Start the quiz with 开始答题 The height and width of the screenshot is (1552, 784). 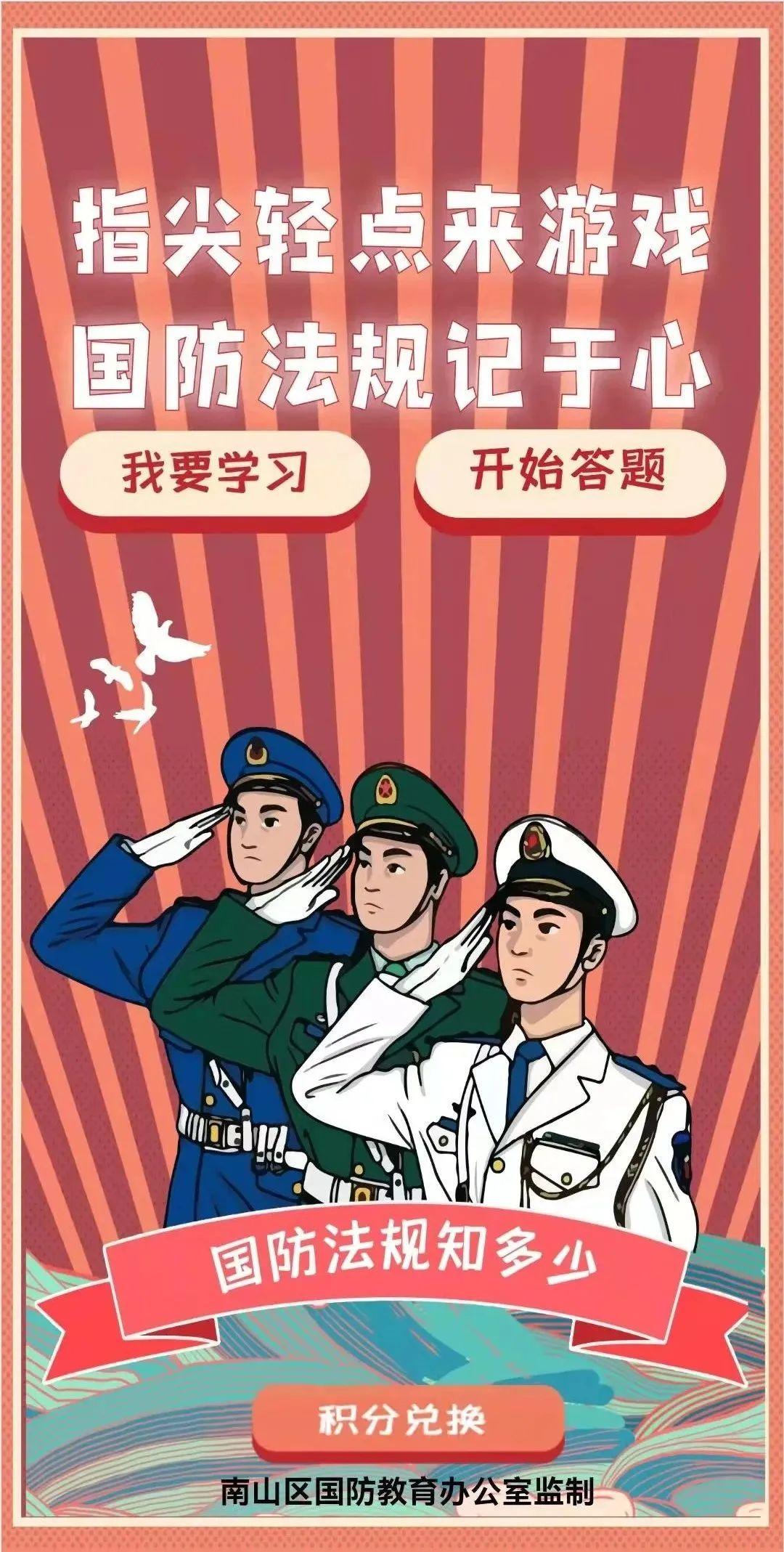(x=570, y=473)
